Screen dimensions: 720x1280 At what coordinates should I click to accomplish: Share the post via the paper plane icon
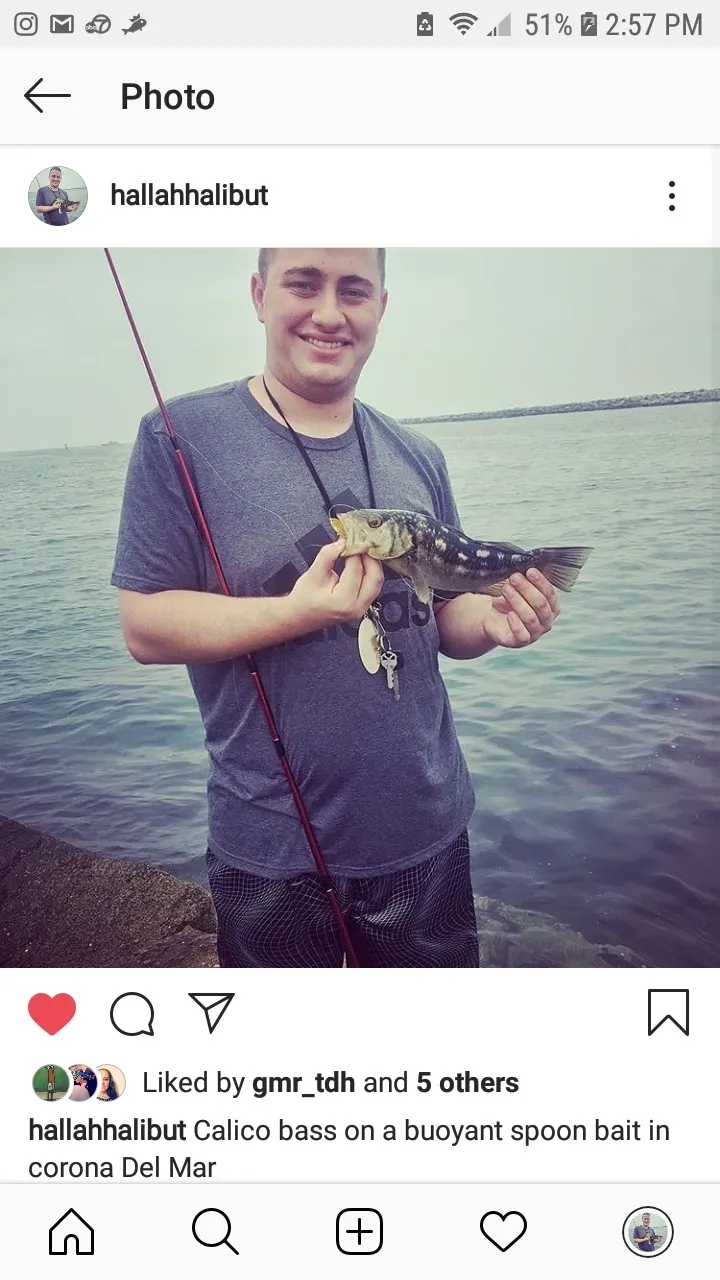tap(212, 1013)
